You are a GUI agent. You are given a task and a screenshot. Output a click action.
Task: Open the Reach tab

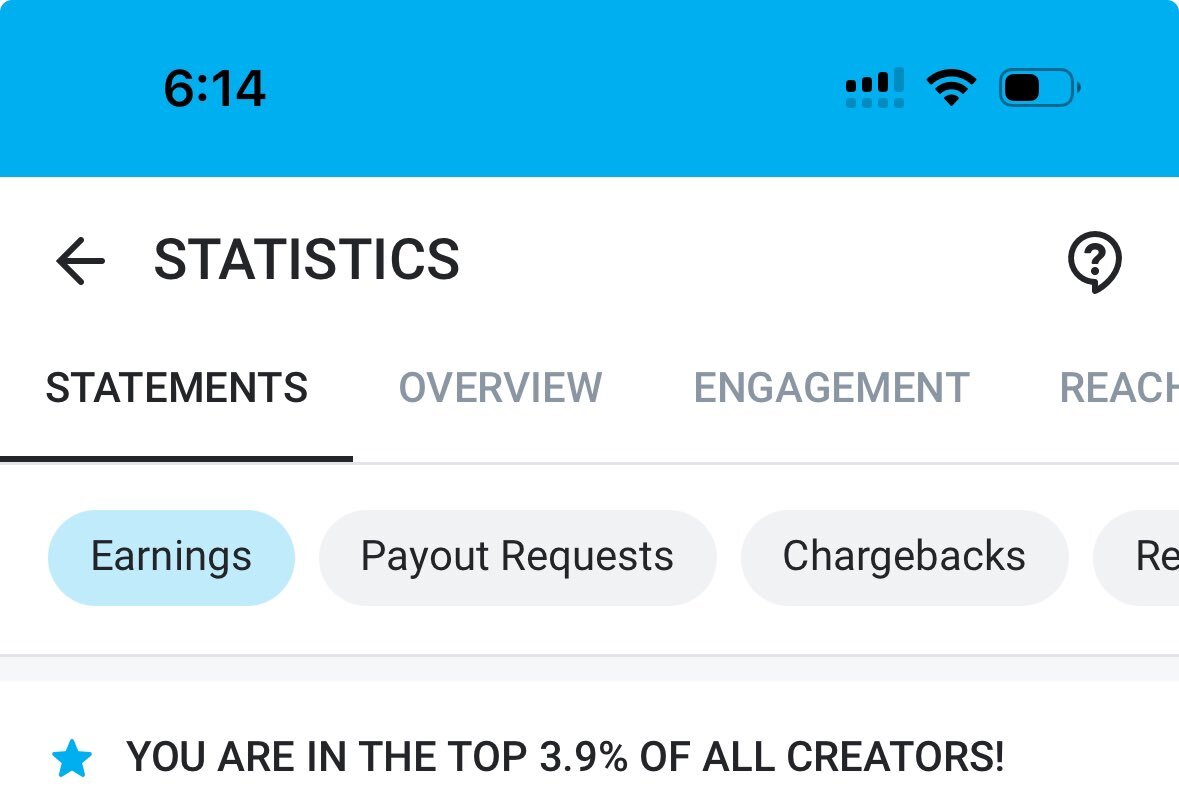pyautogui.click(x=1118, y=388)
